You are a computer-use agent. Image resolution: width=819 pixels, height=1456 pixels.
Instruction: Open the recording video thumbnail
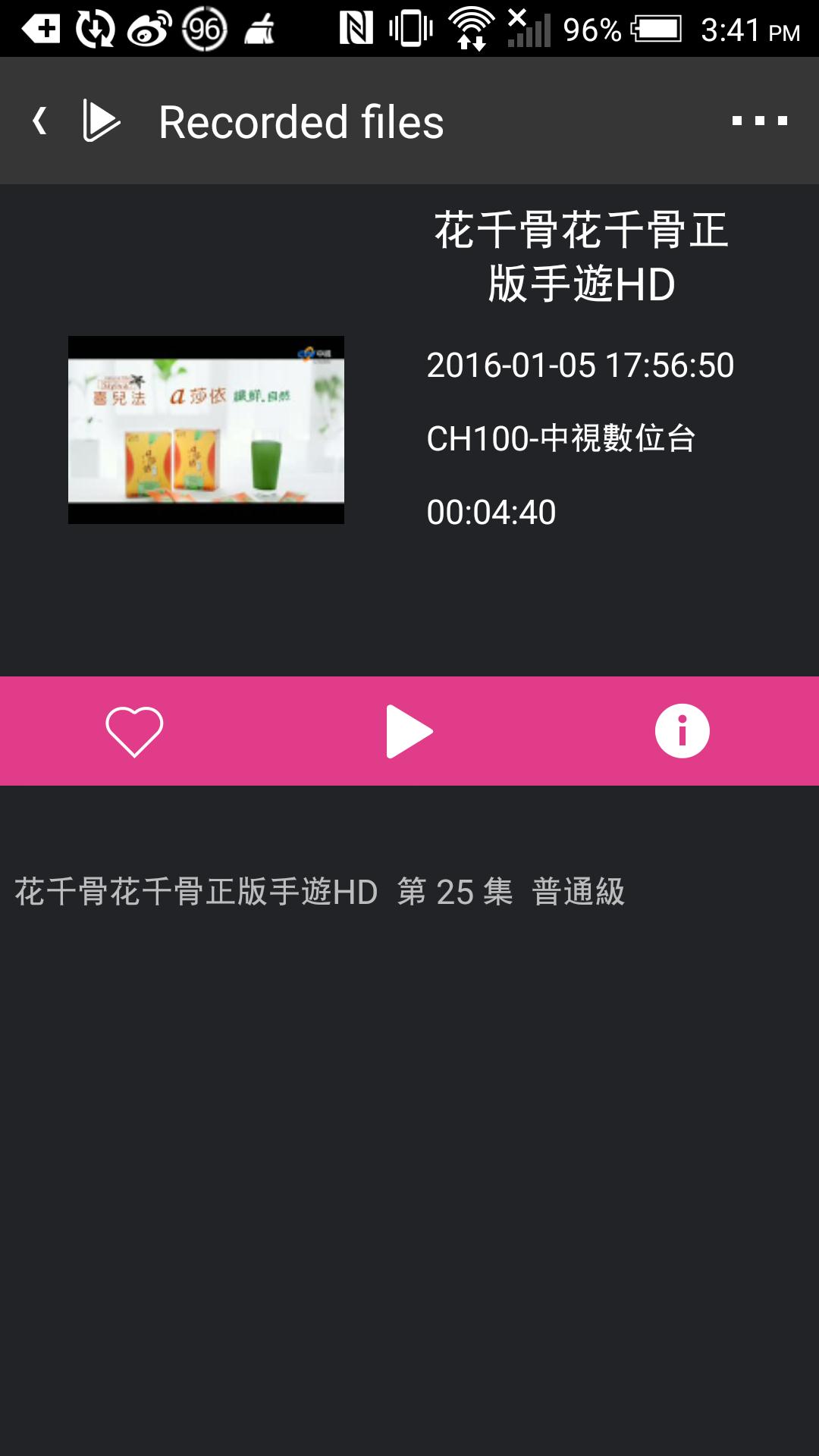click(x=206, y=430)
